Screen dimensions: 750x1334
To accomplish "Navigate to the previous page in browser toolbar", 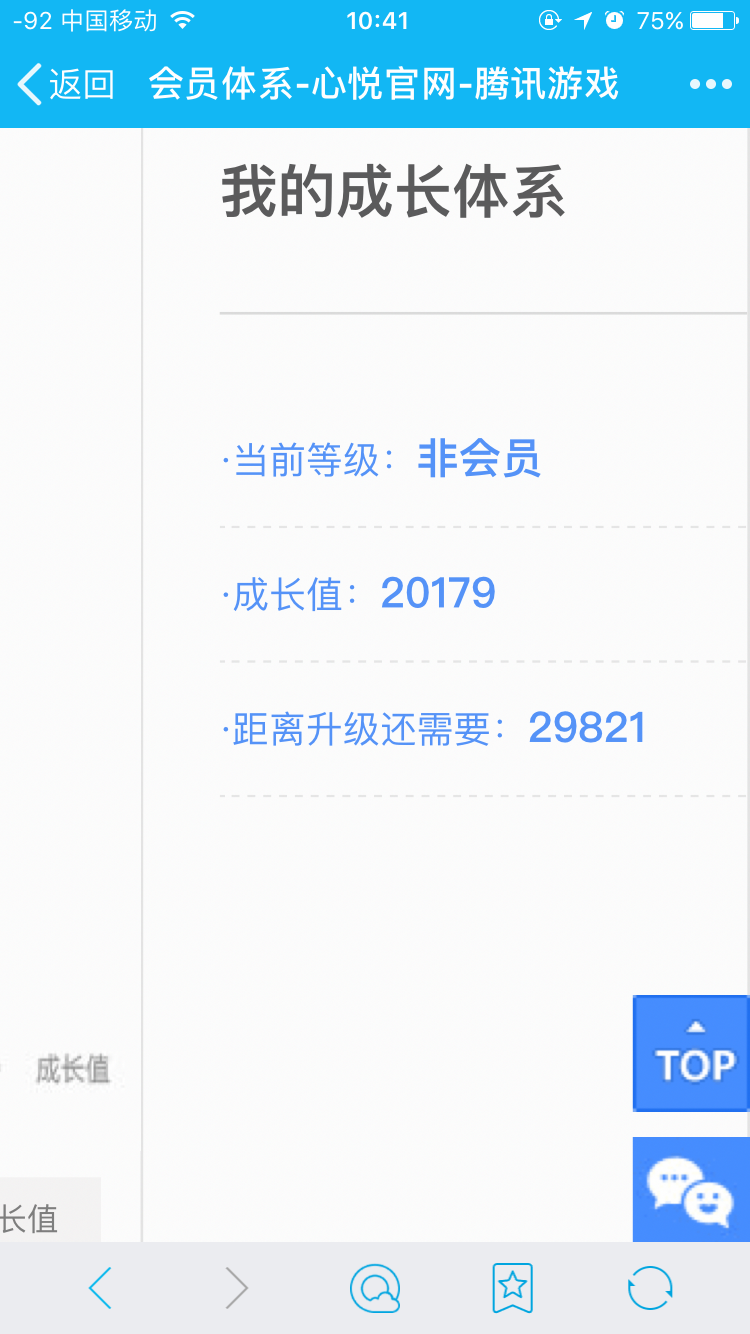I will [100, 1288].
